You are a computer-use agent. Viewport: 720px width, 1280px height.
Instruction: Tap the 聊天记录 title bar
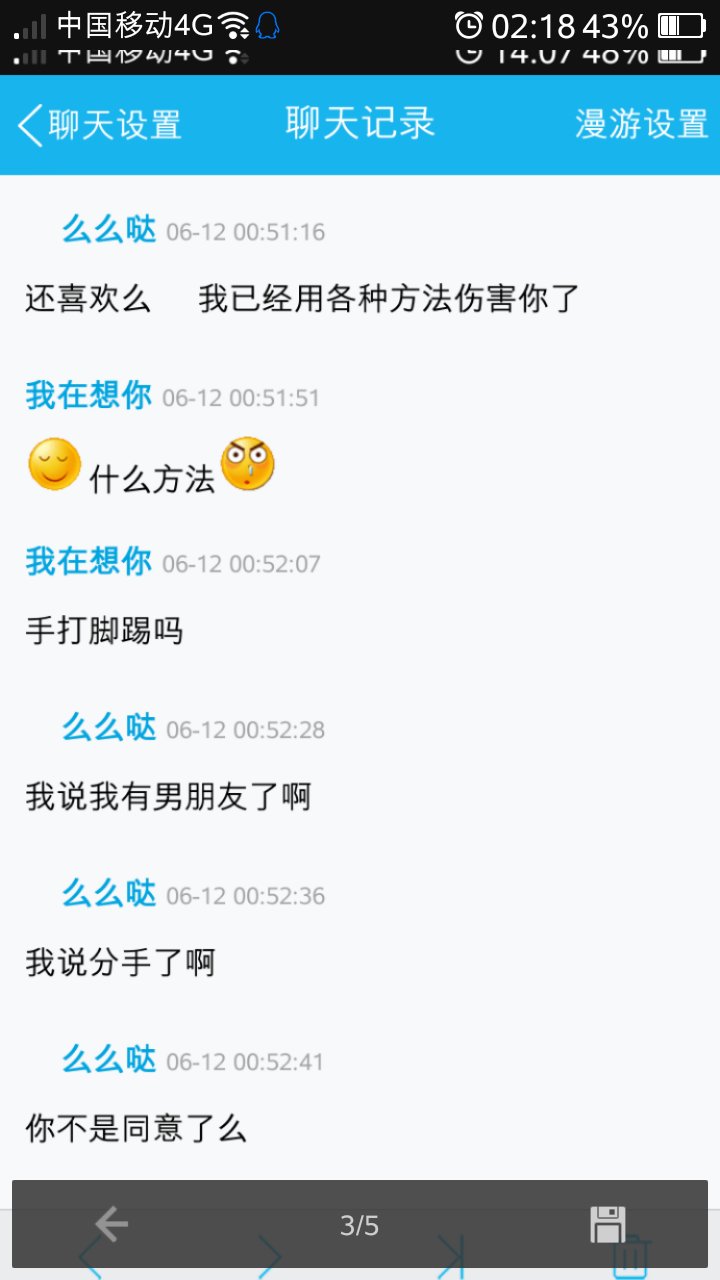coord(360,122)
